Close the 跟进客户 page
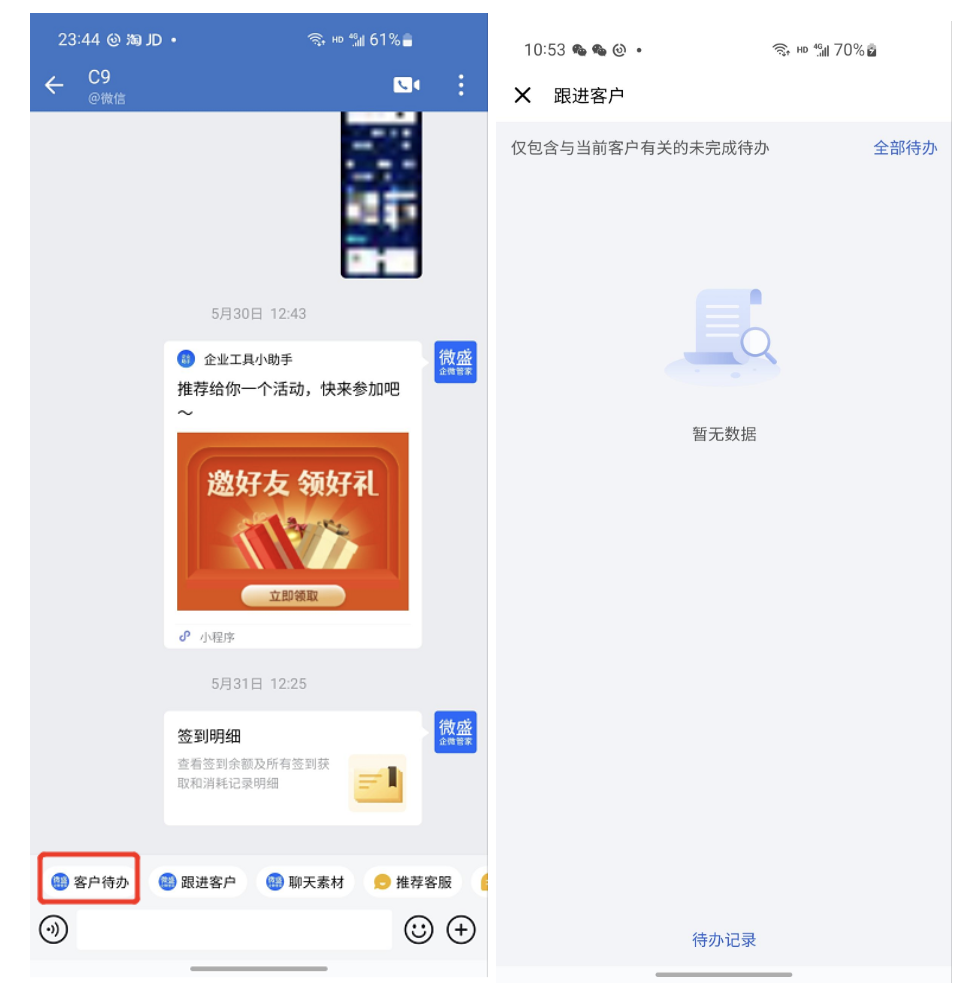Image resolution: width=968 pixels, height=1000 pixels. tap(522, 96)
